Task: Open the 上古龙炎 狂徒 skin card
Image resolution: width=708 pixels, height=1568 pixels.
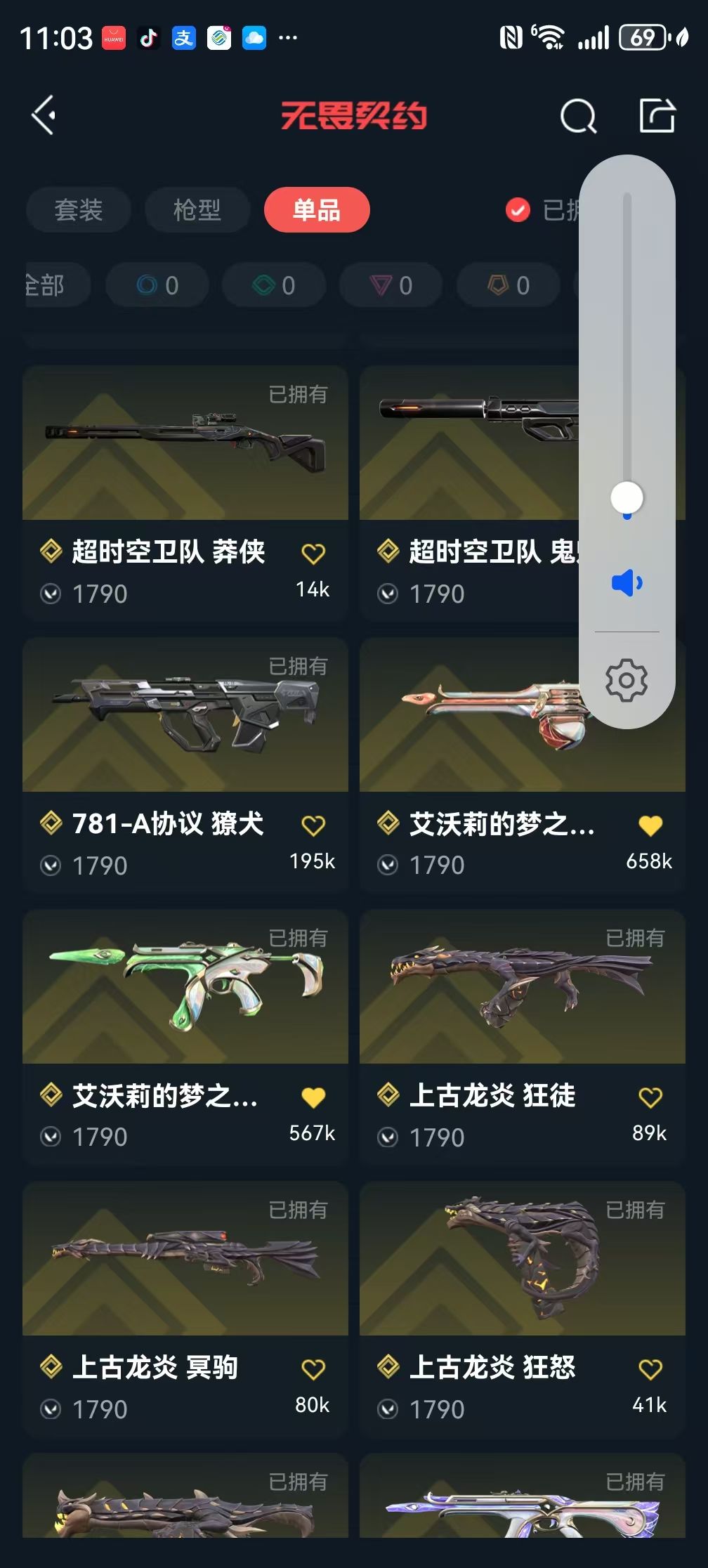Action: [523, 1038]
